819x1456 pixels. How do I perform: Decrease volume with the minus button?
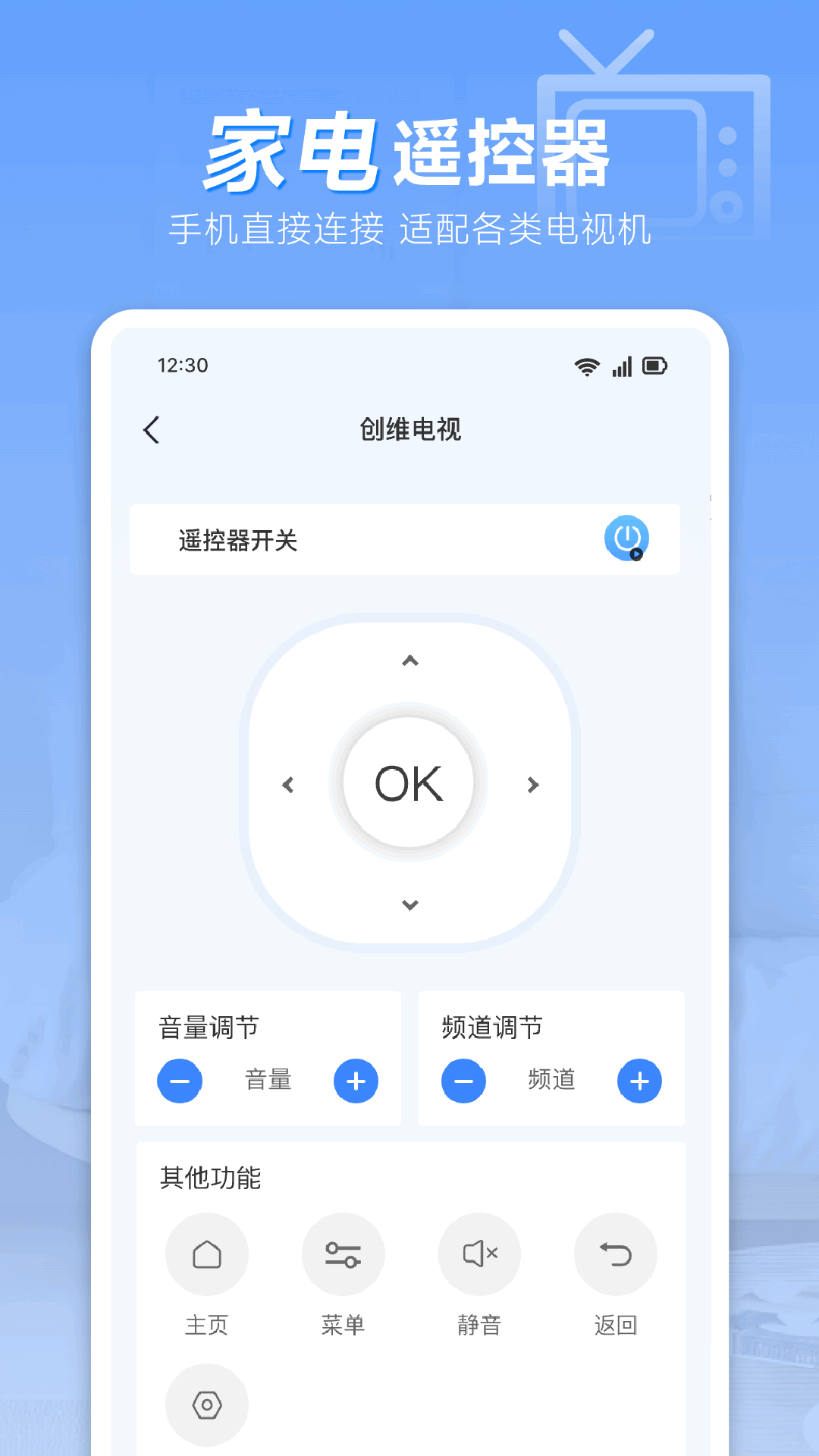click(180, 1080)
